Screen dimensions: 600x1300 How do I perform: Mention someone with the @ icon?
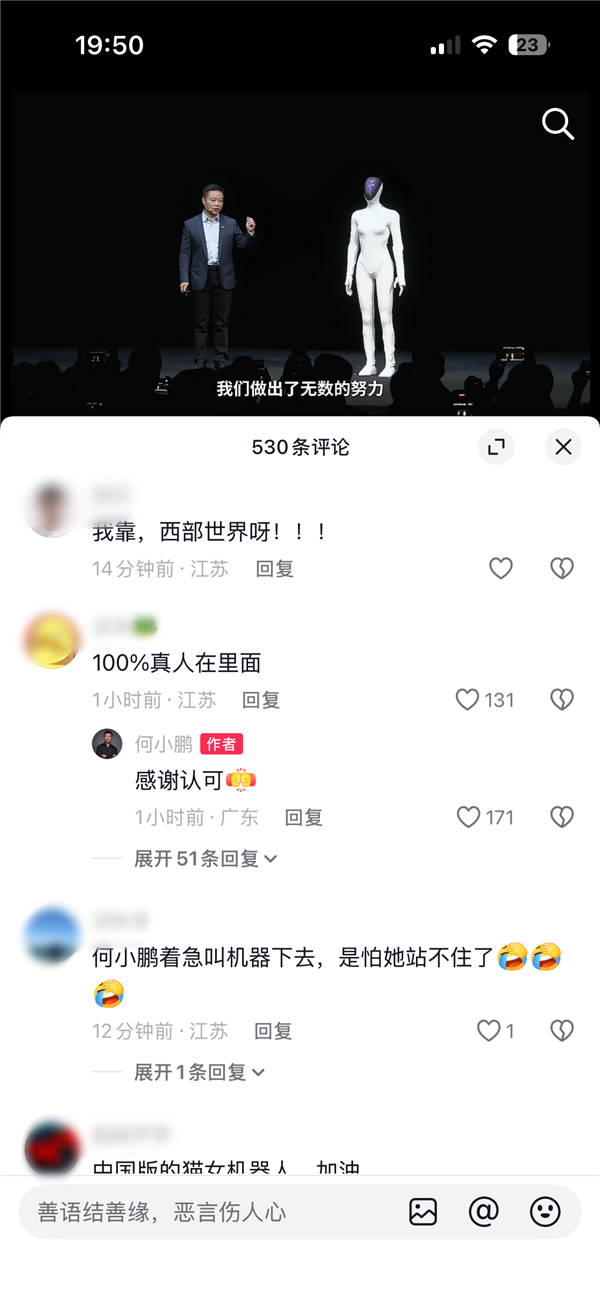[x=483, y=1212]
